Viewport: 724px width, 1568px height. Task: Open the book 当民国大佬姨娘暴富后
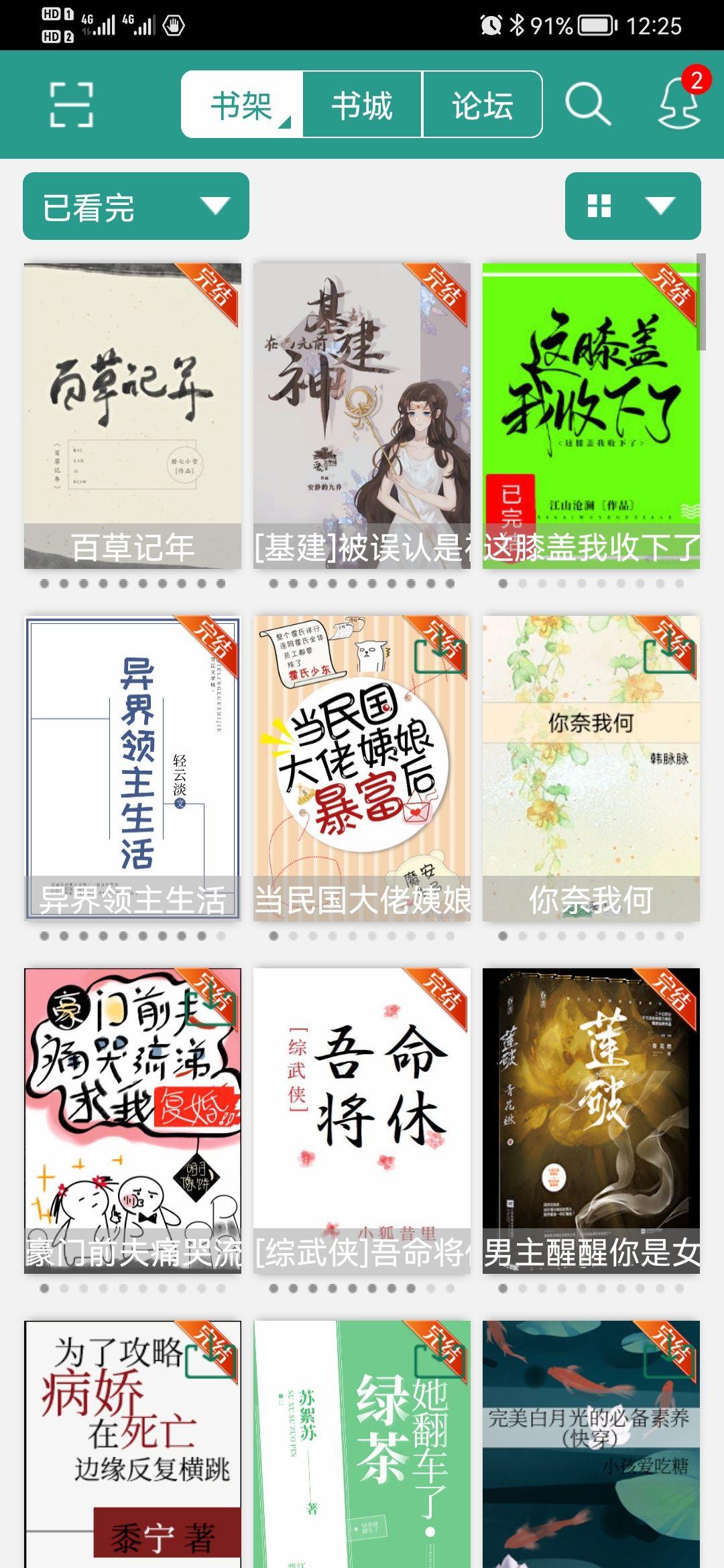[362, 769]
